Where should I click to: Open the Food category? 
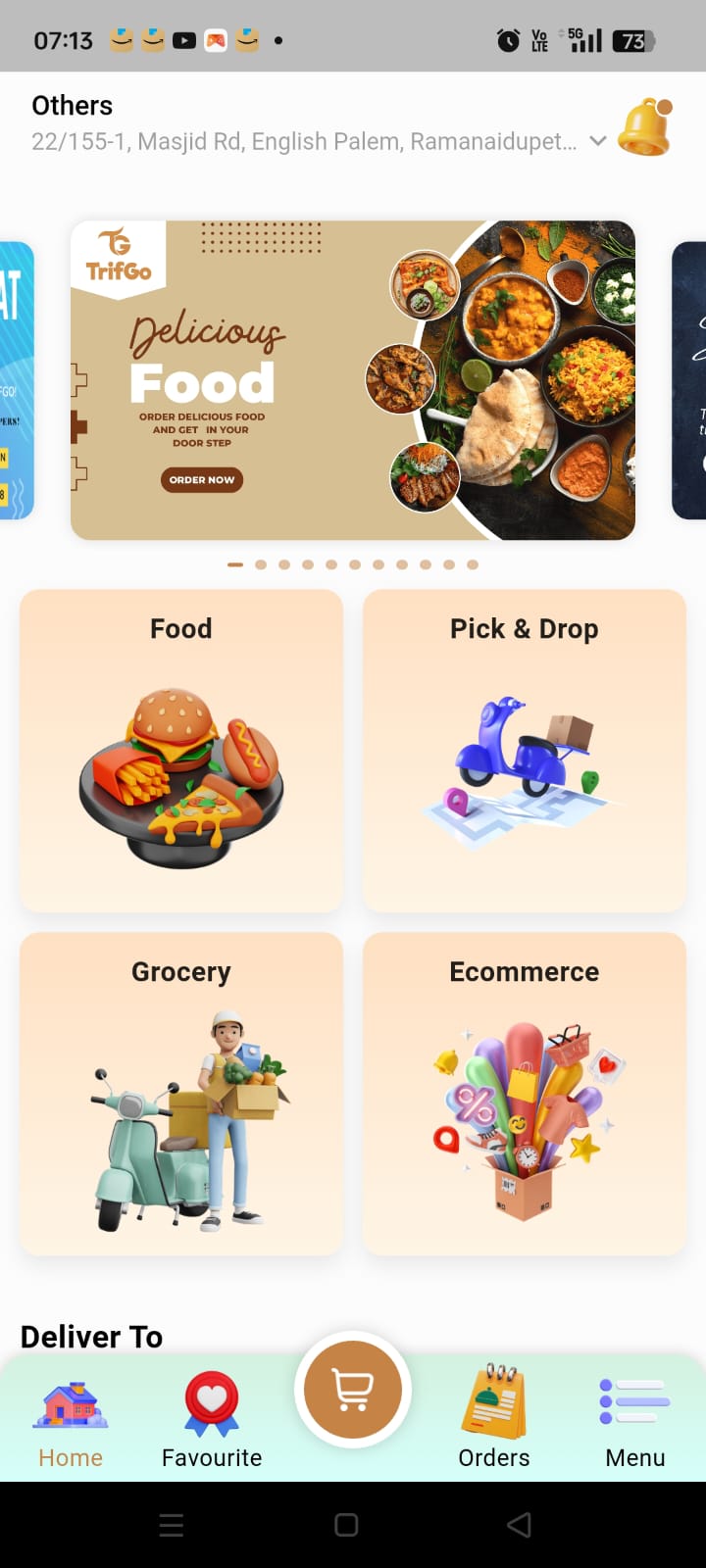pos(181,751)
